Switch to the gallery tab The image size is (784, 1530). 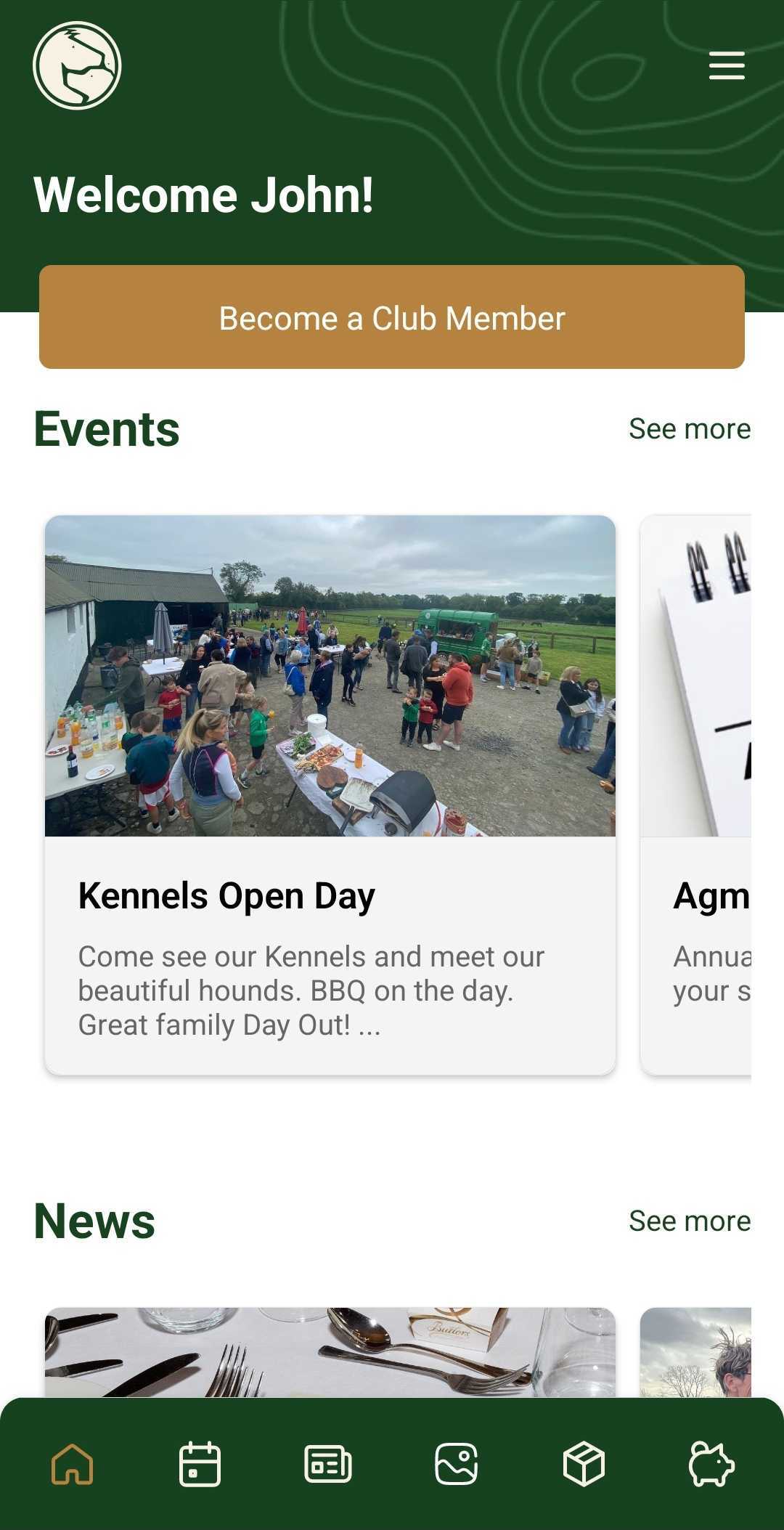[456, 1464]
